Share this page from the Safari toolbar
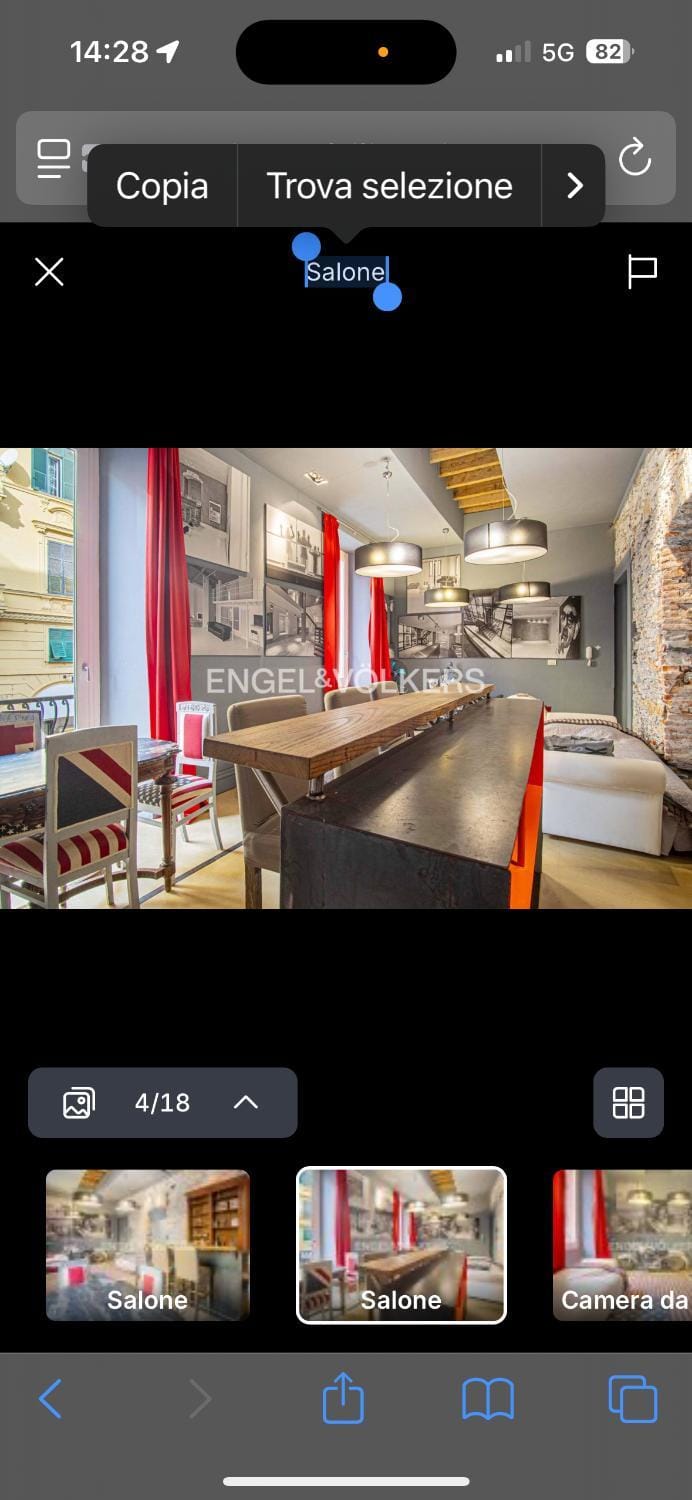Screen dimensions: 692x1500 (x=343, y=1398)
